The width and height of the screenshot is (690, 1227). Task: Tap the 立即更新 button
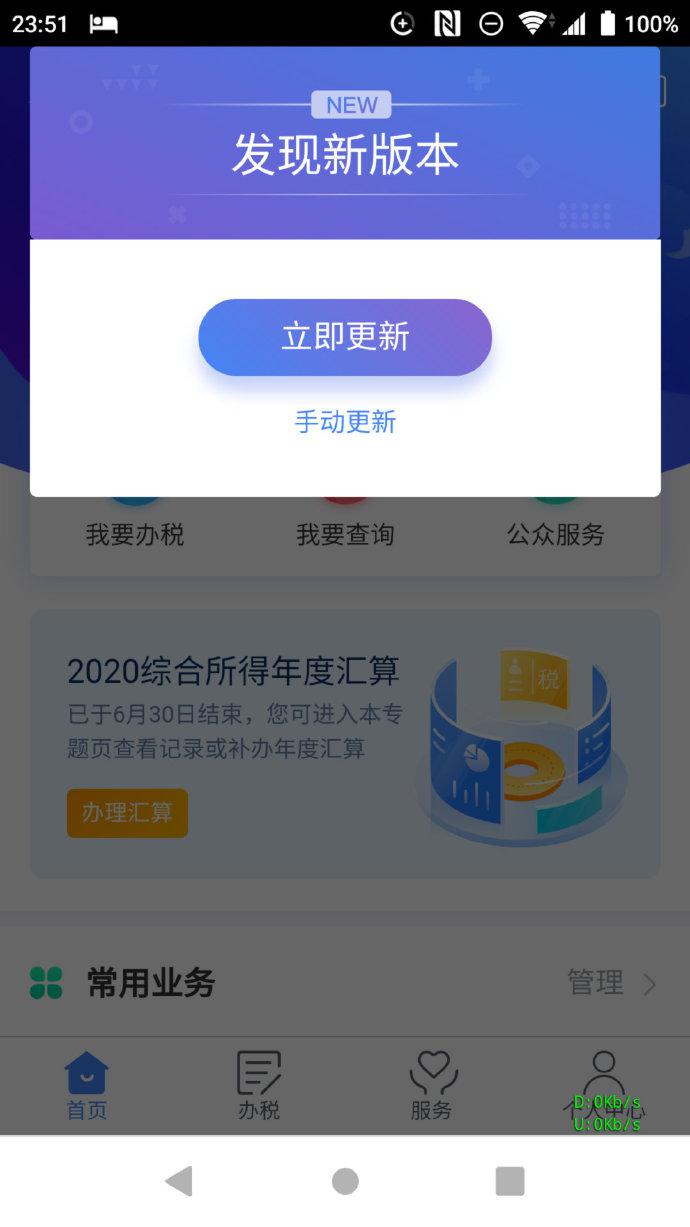pos(345,337)
